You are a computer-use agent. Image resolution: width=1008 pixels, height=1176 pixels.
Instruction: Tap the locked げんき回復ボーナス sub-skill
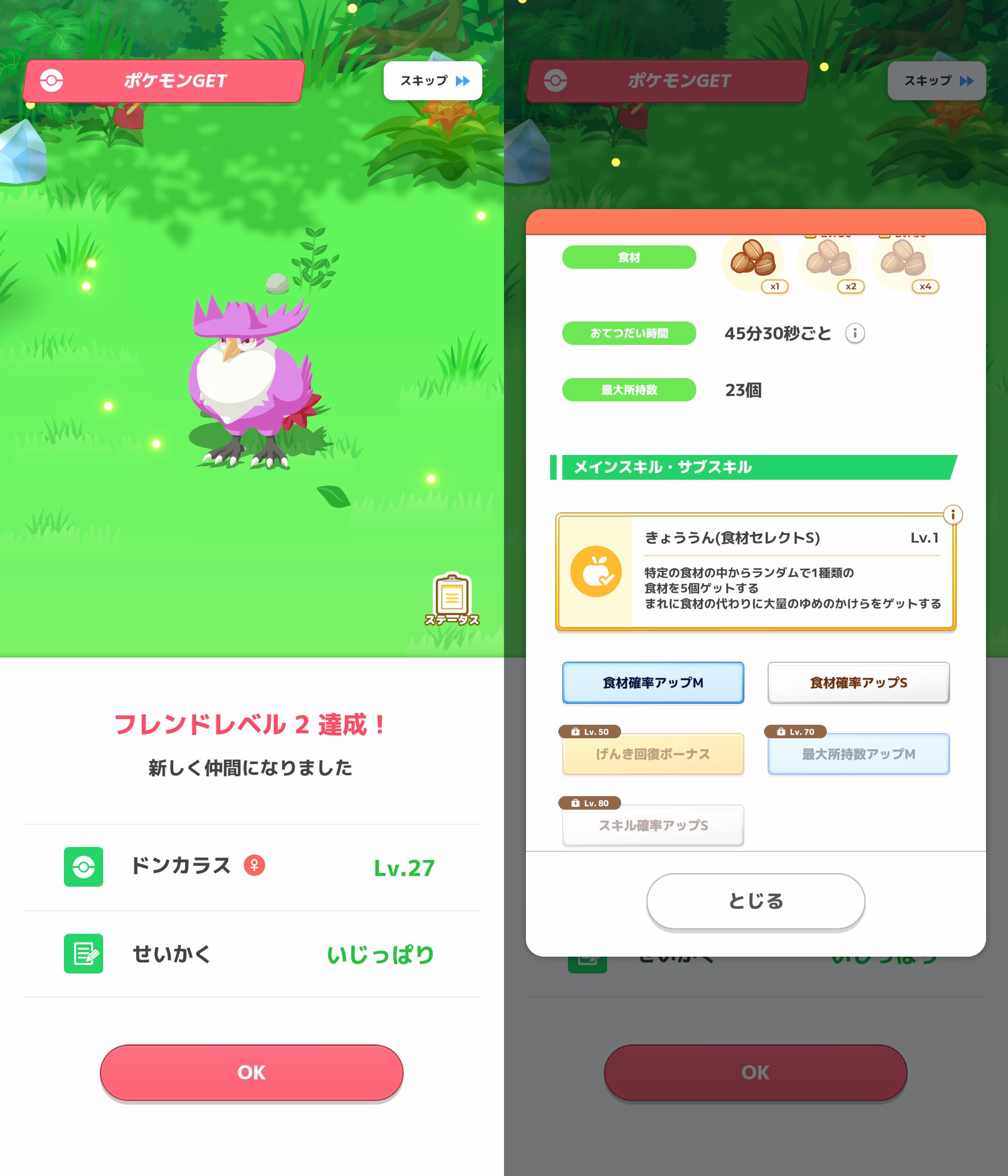pyautogui.click(x=653, y=754)
